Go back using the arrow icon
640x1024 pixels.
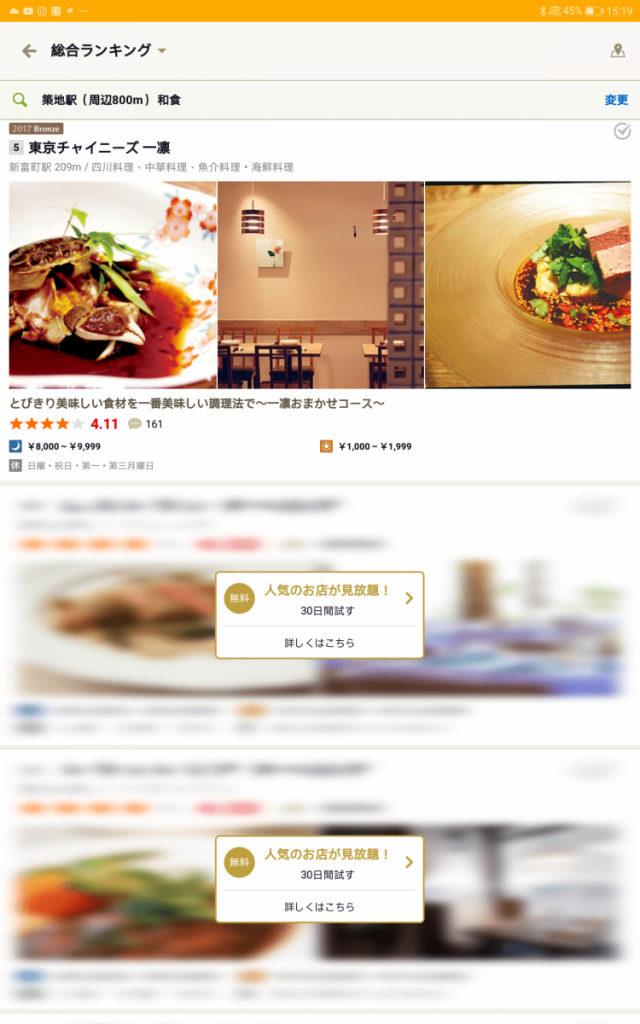pos(29,51)
